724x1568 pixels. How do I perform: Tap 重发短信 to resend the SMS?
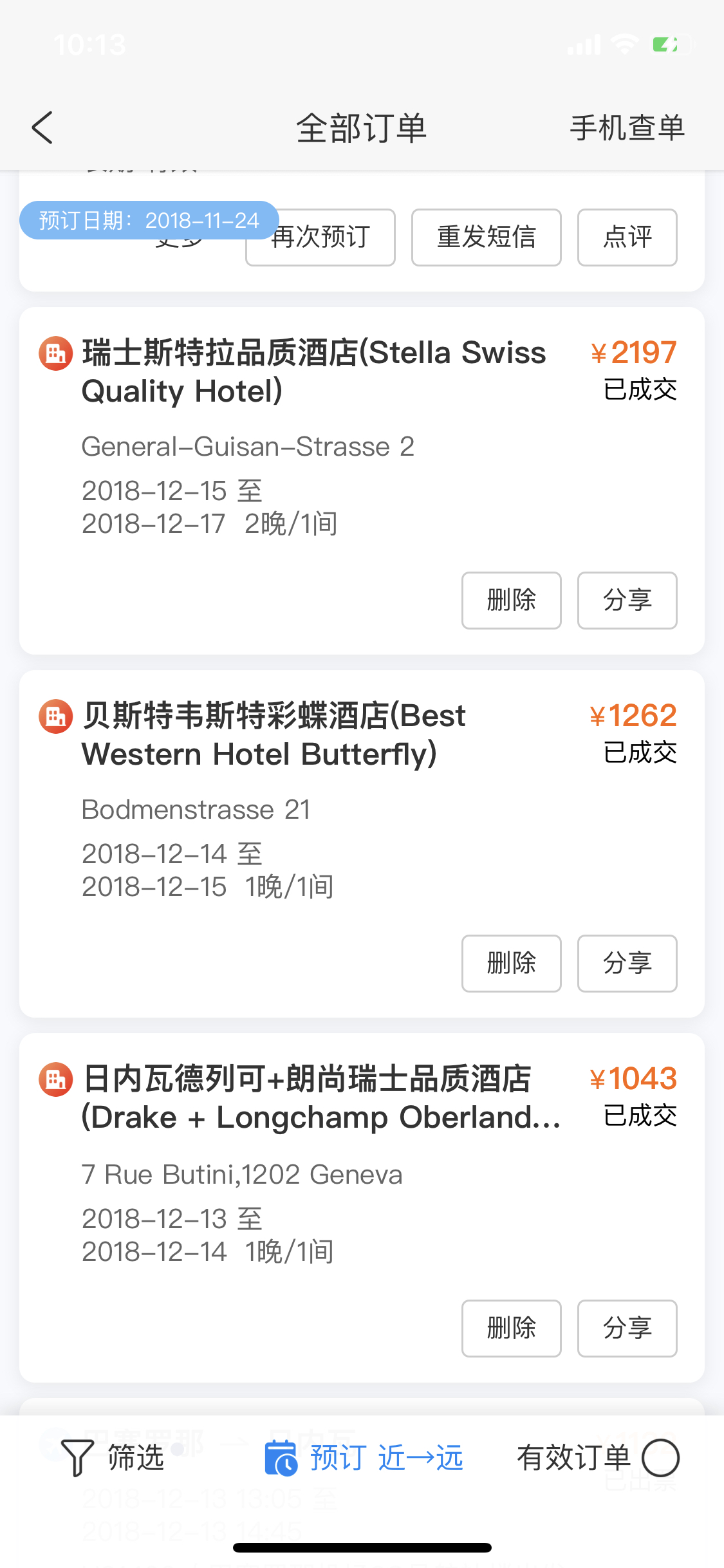click(x=486, y=238)
